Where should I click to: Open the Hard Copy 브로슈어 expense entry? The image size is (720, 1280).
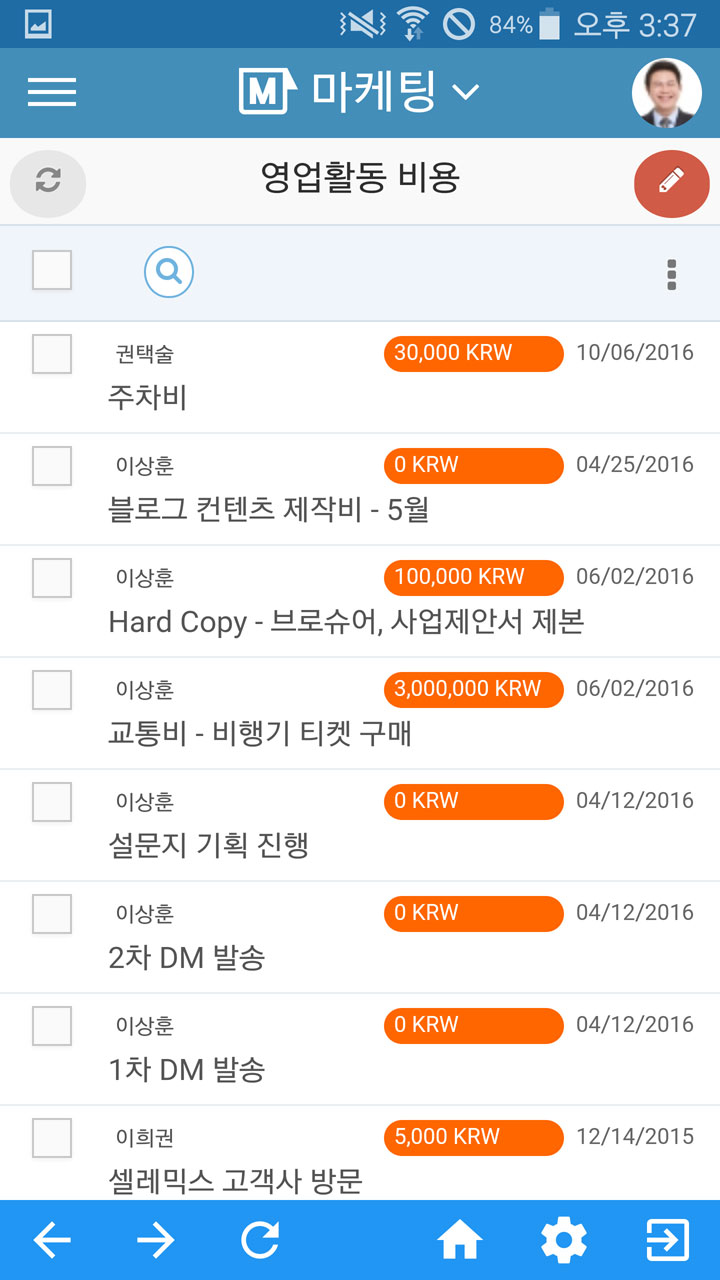pyautogui.click(x=360, y=601)
